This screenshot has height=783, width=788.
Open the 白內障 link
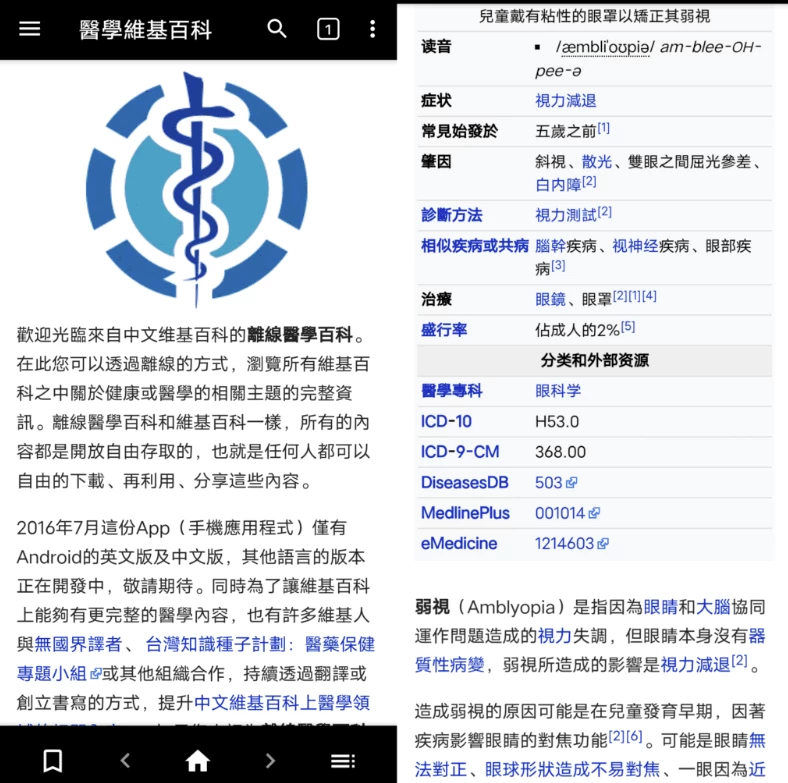pyautogui.click(x=558, y=184)
